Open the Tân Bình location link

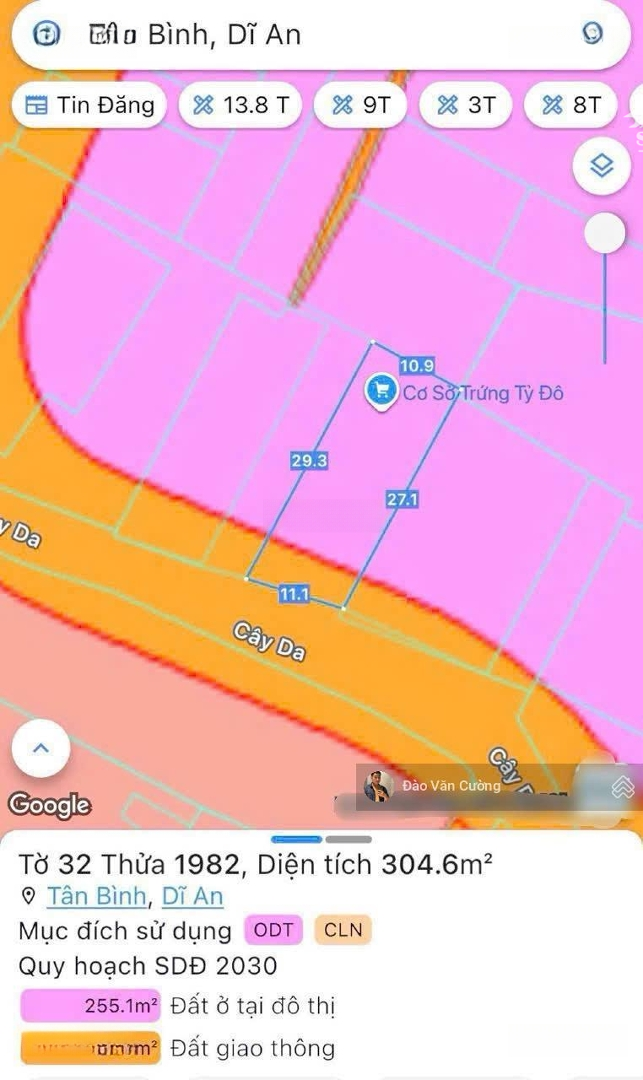click(98, 896)
